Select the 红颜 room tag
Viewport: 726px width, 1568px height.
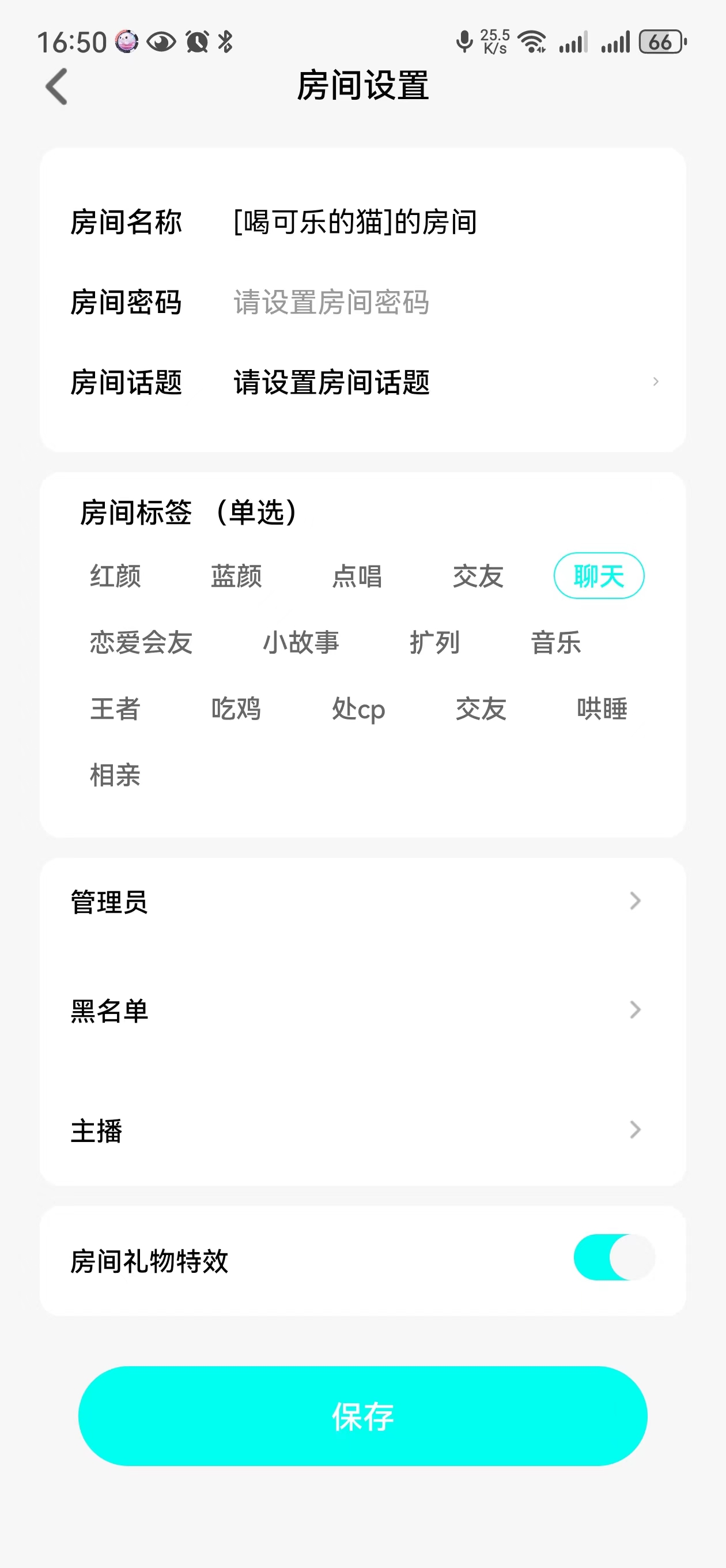(x=116, y=577)
